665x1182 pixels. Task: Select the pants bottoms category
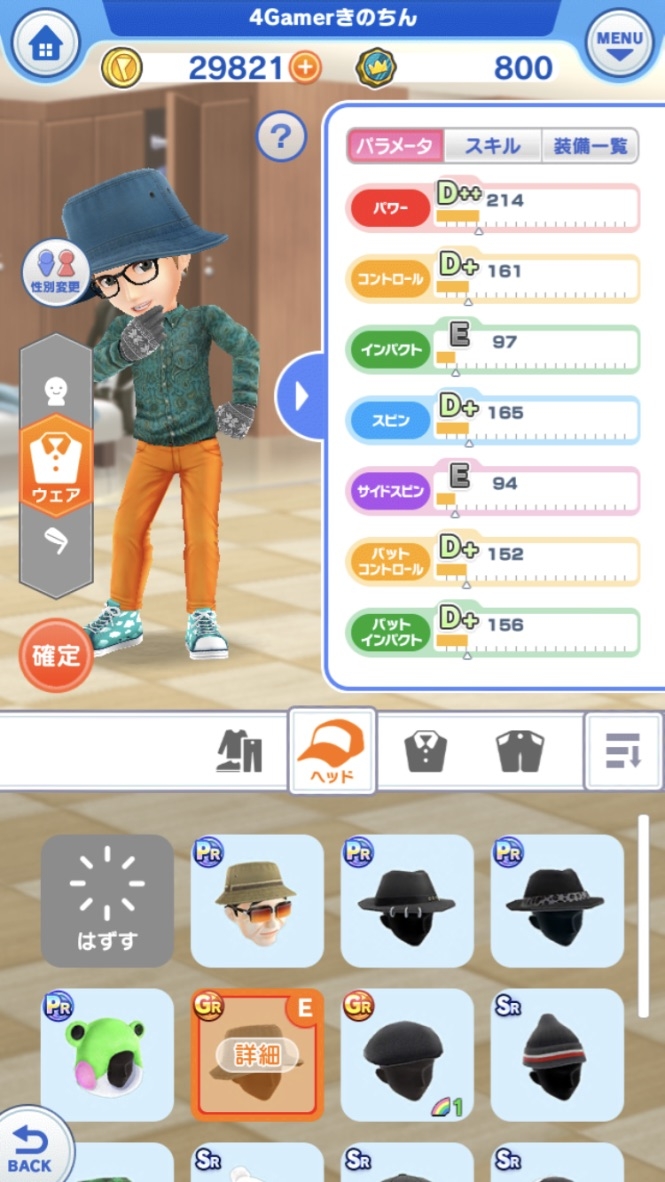(520, 751)
